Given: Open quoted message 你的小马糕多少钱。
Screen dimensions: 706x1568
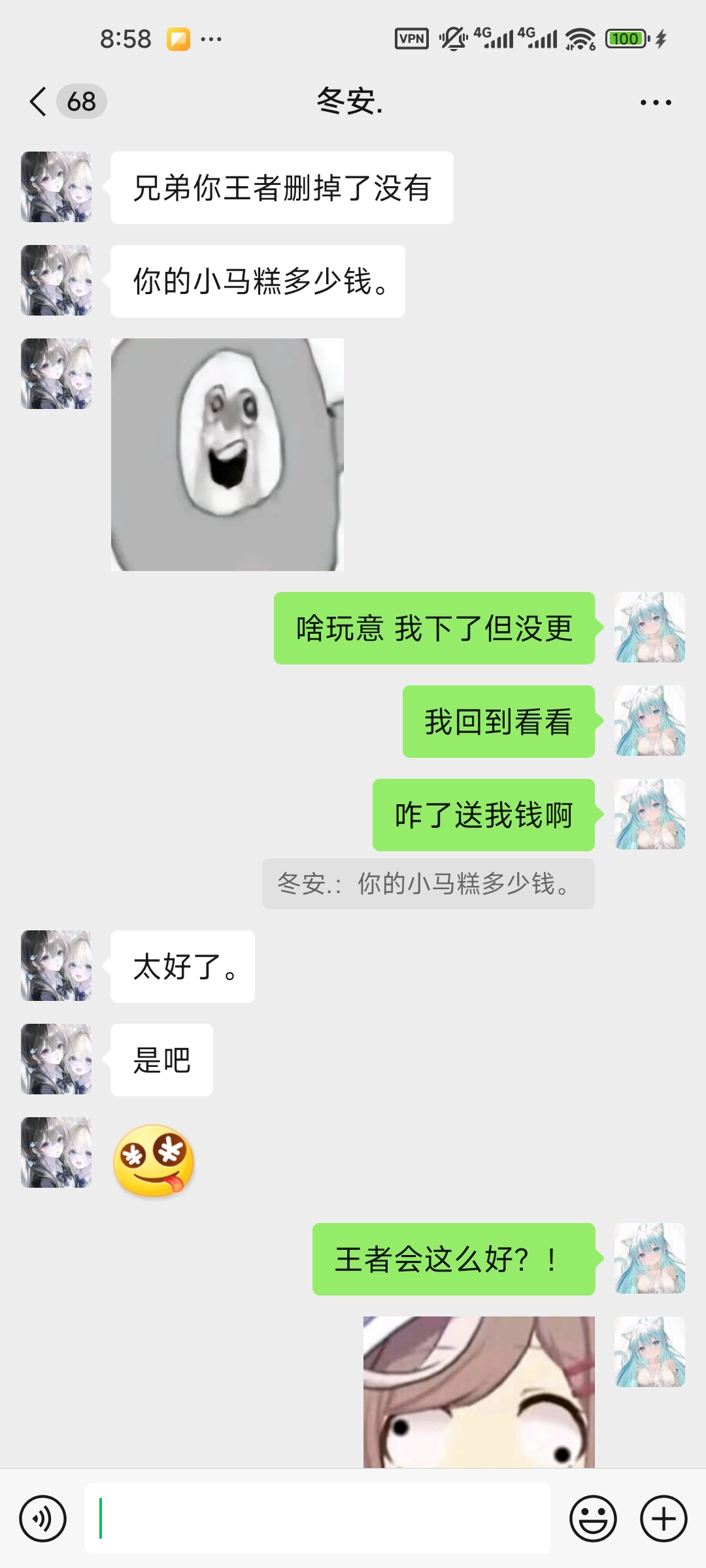Looking at the screenshot, I should (428, 884).
